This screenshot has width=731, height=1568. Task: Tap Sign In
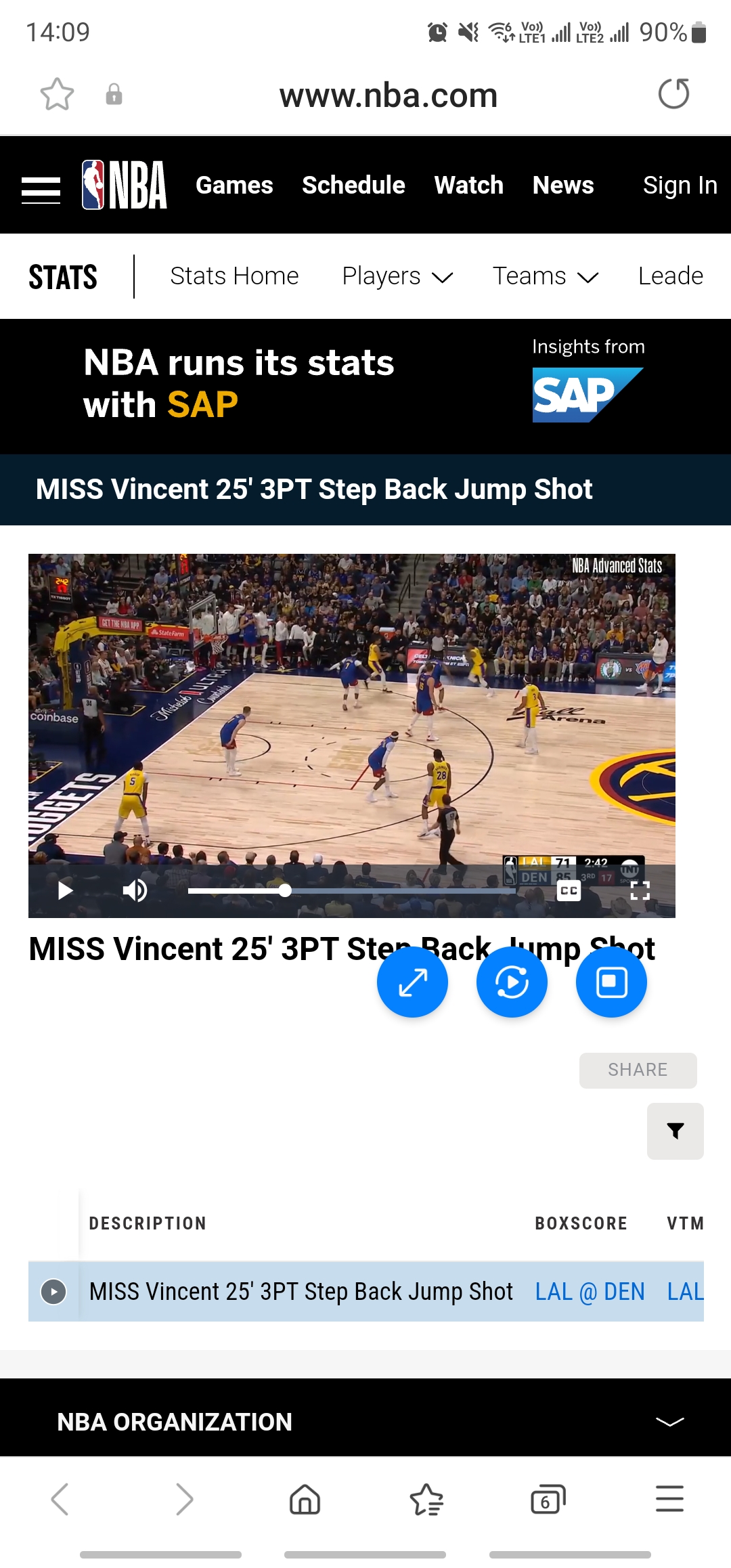pos(680,185)
